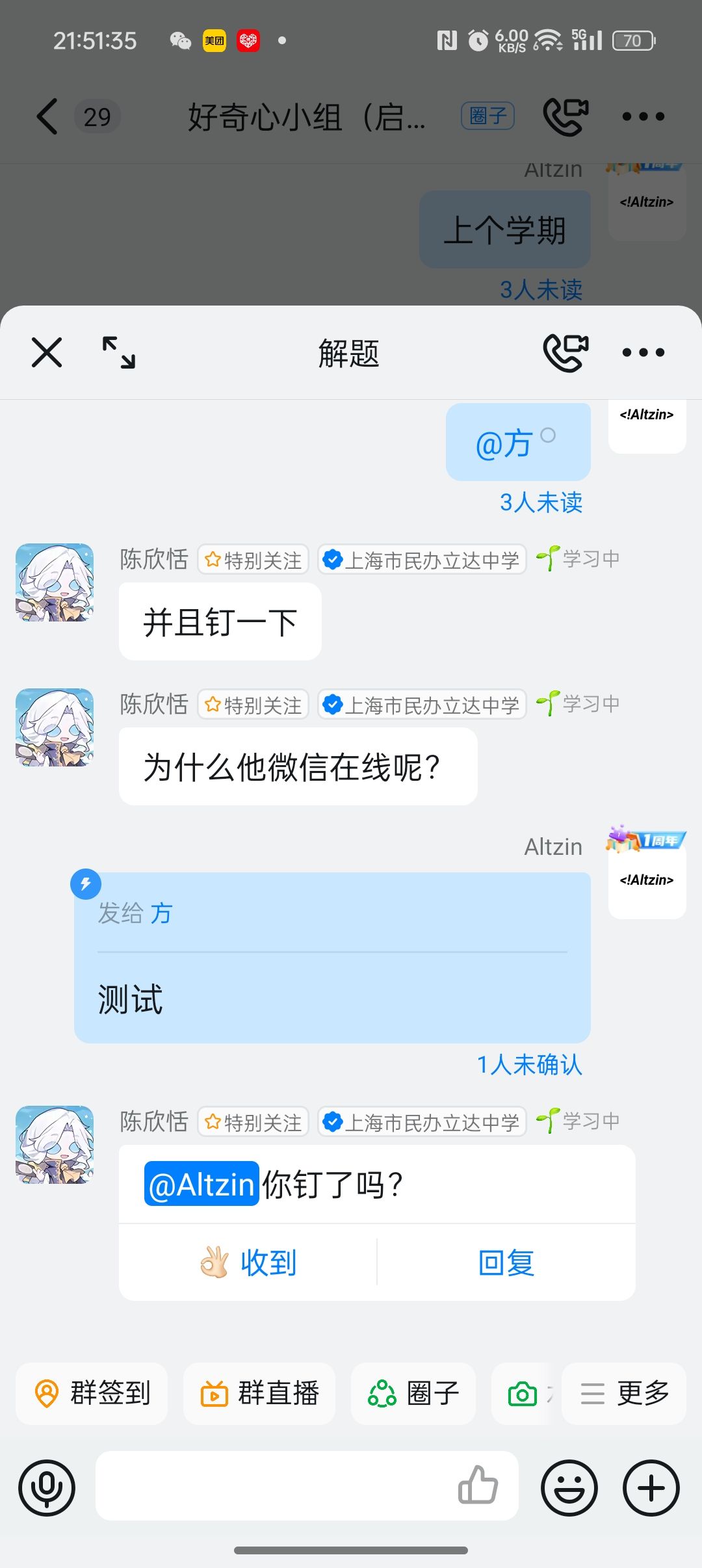View who hasn't read the @方 message
This screenshot has height=1568, width=702.
click(x=541, y=503)
